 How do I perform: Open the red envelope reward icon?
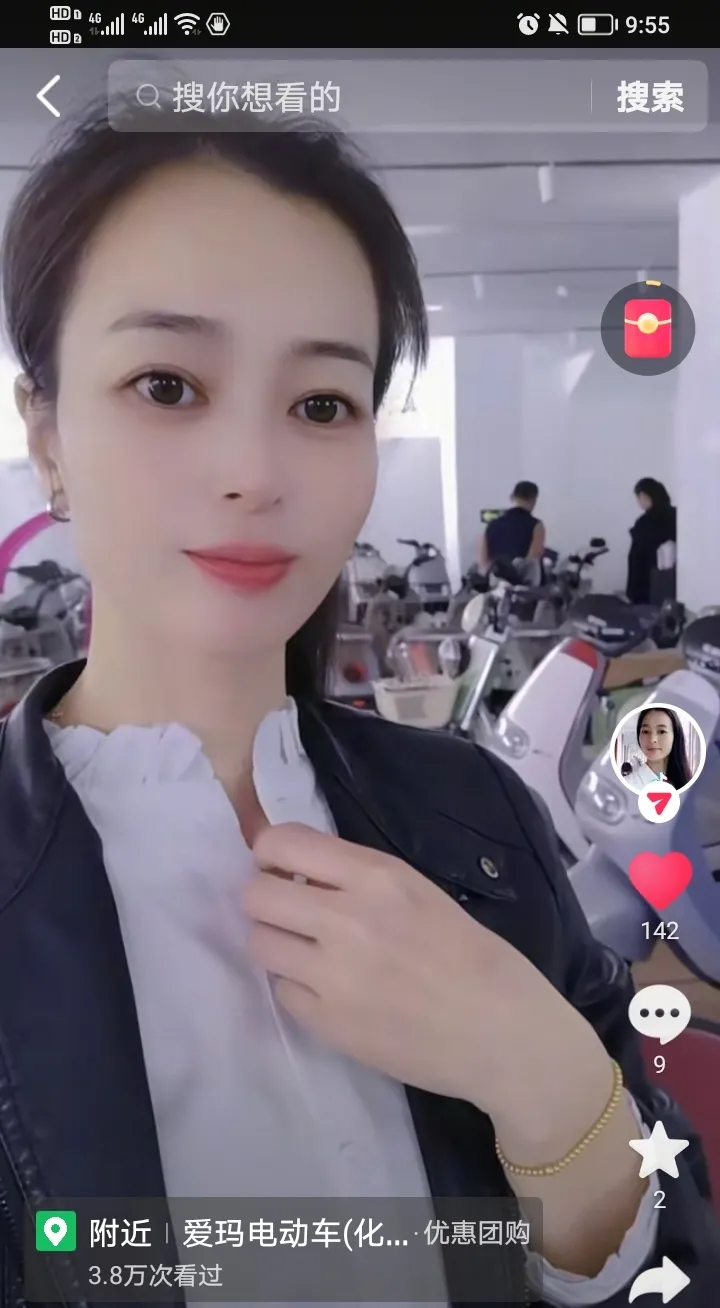(x=648, y=329)
